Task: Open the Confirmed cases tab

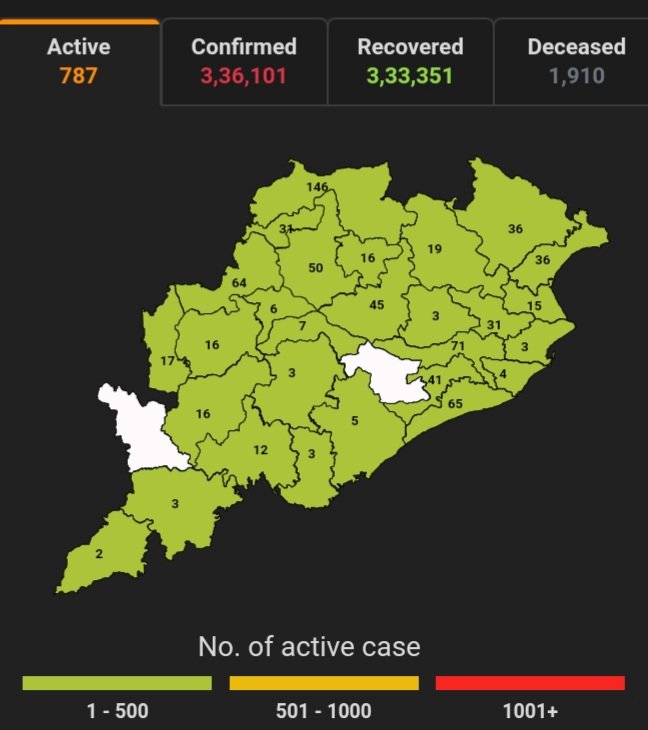Action: [x=244, y=60]
